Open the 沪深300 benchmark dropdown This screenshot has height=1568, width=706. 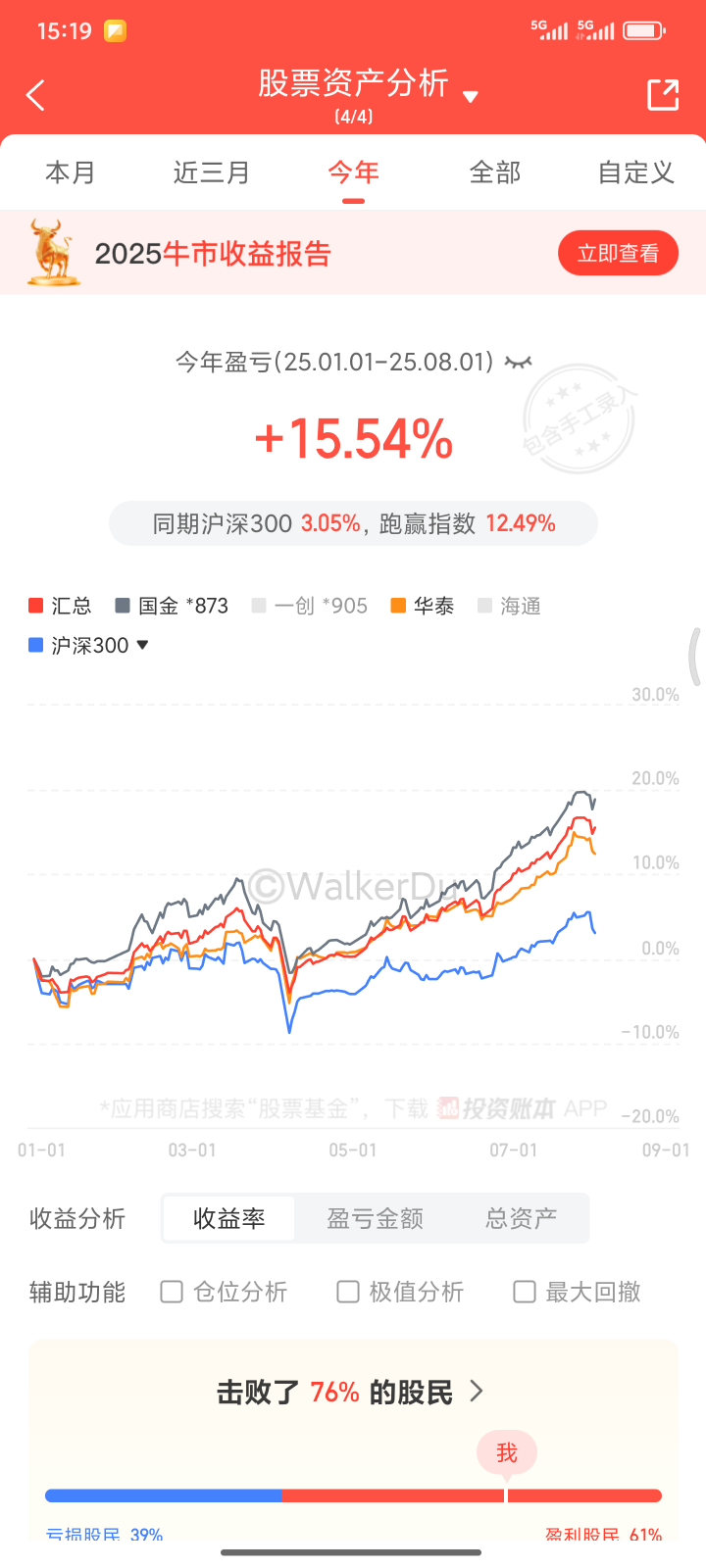pos(88,645)
